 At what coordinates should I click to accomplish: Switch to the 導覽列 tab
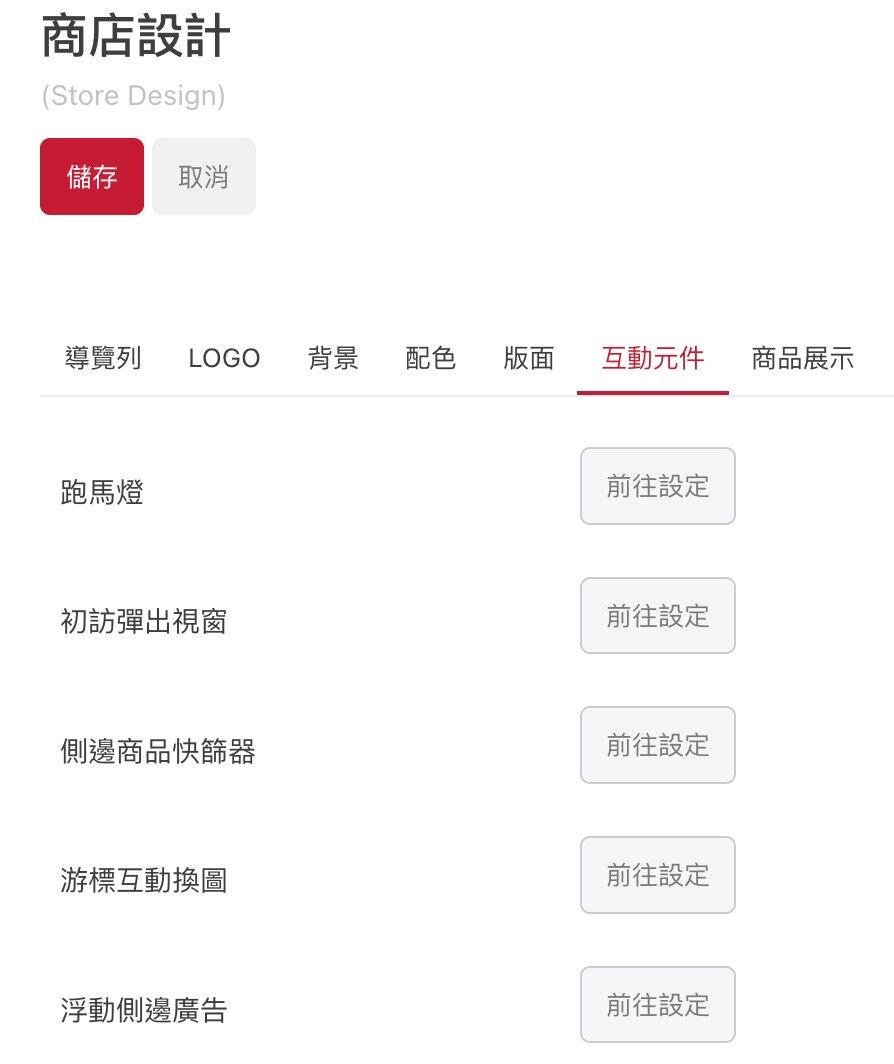(103, 358)
